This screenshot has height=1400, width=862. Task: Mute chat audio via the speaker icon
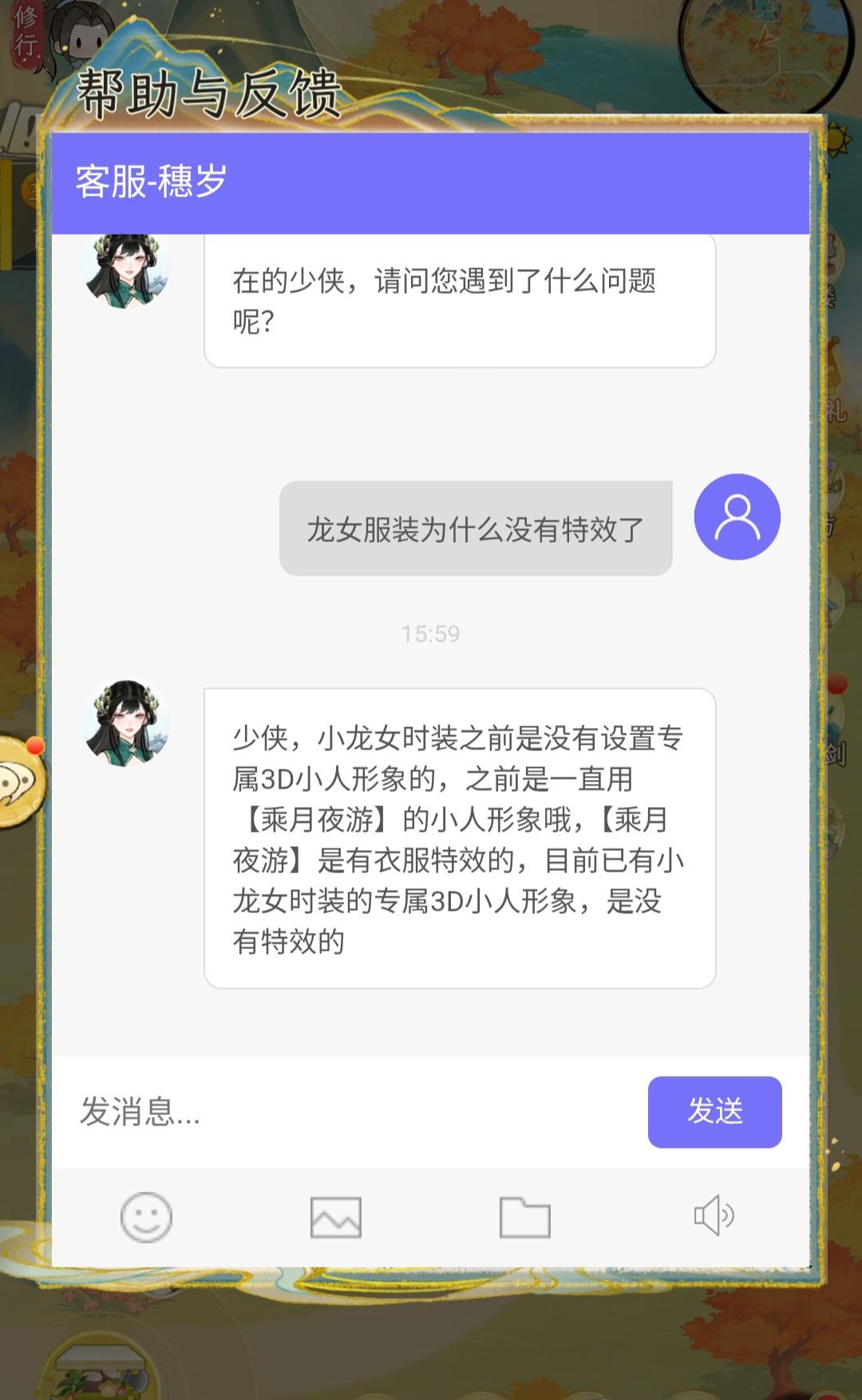714,1216
